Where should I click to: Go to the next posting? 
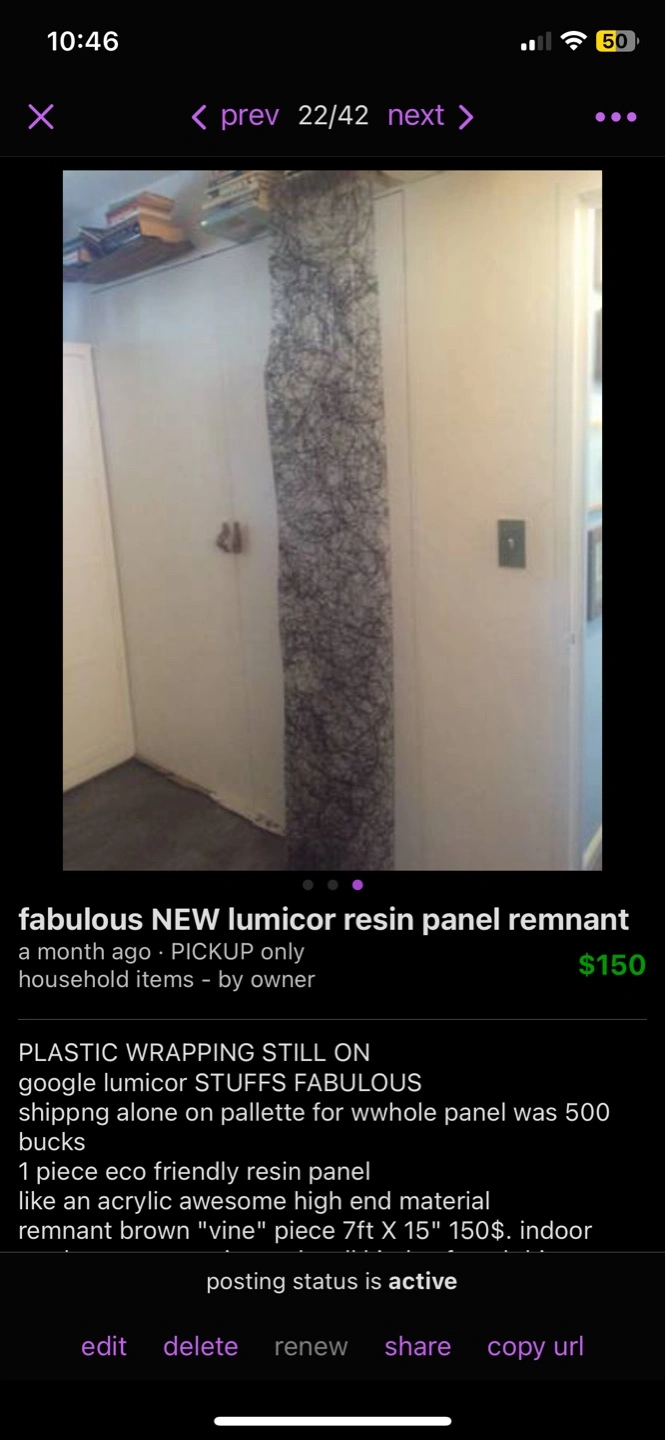tap(430, 116)
